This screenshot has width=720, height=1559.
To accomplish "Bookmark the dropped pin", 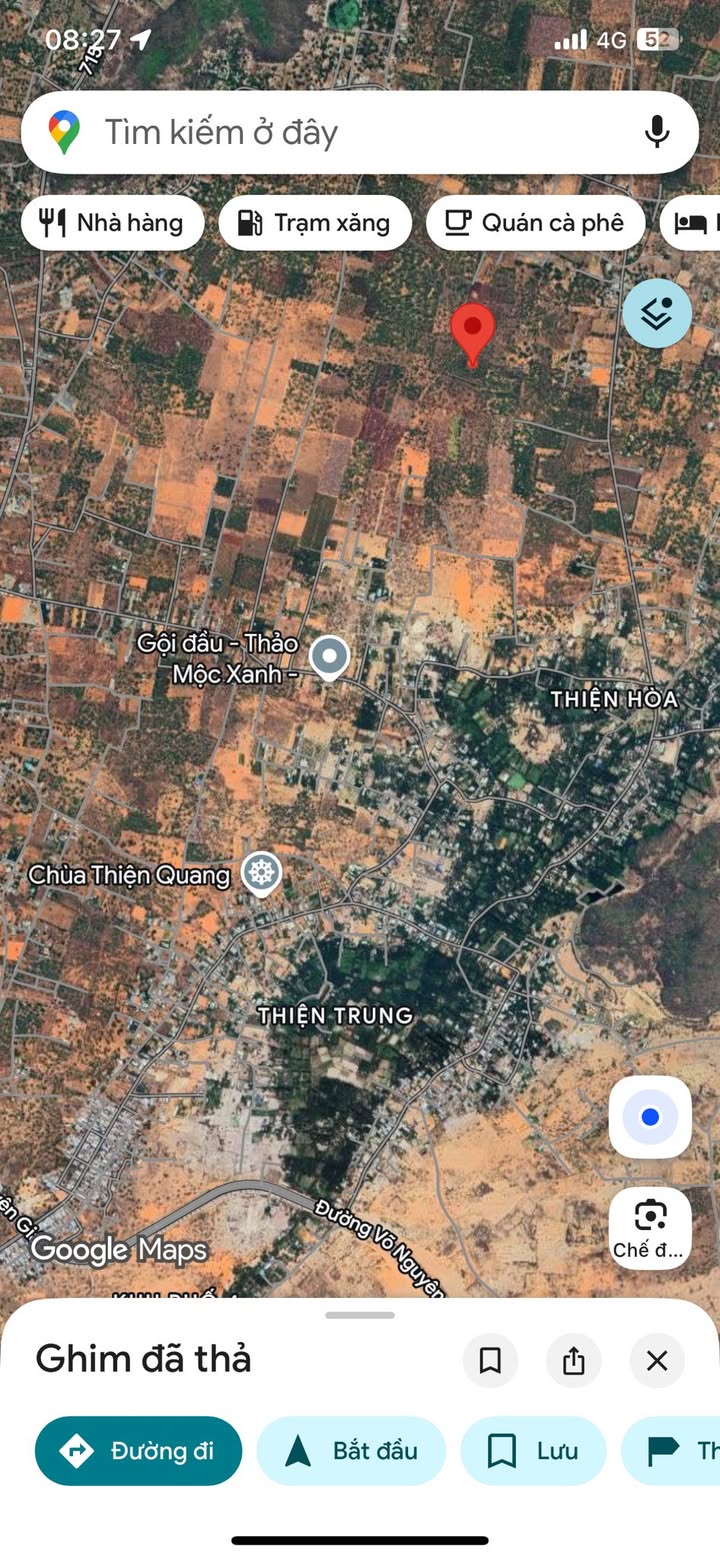I will 490,1360.
